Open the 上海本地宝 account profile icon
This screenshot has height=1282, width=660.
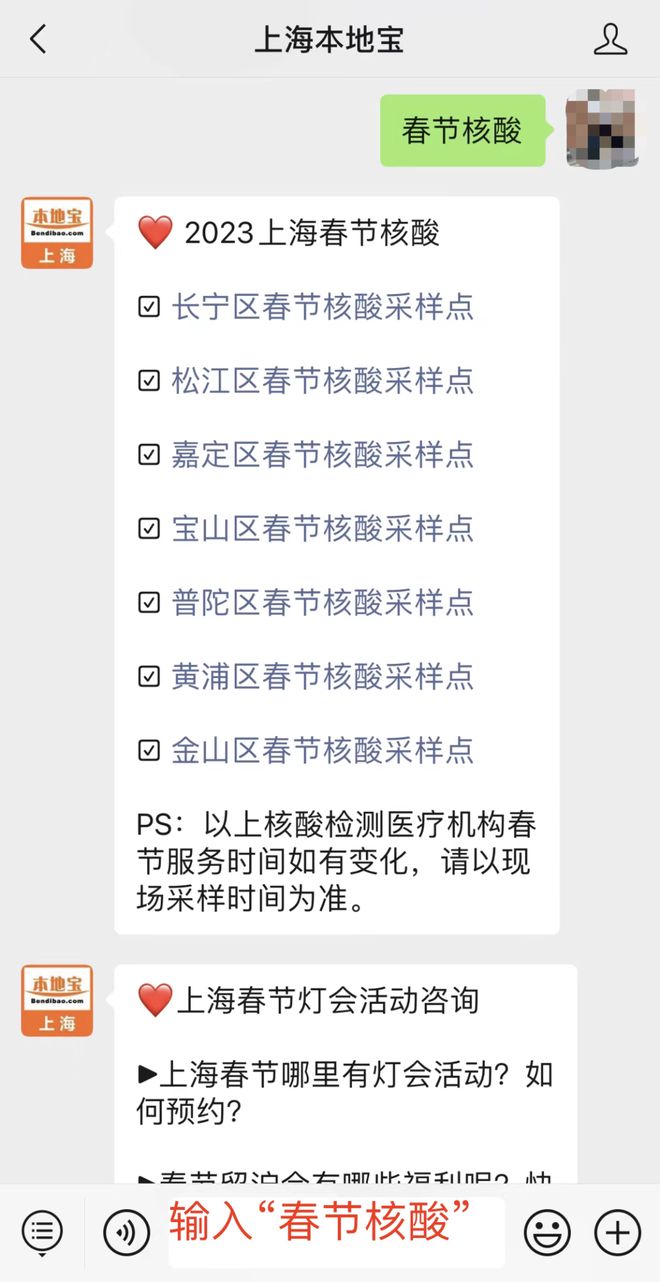(610, 40)
